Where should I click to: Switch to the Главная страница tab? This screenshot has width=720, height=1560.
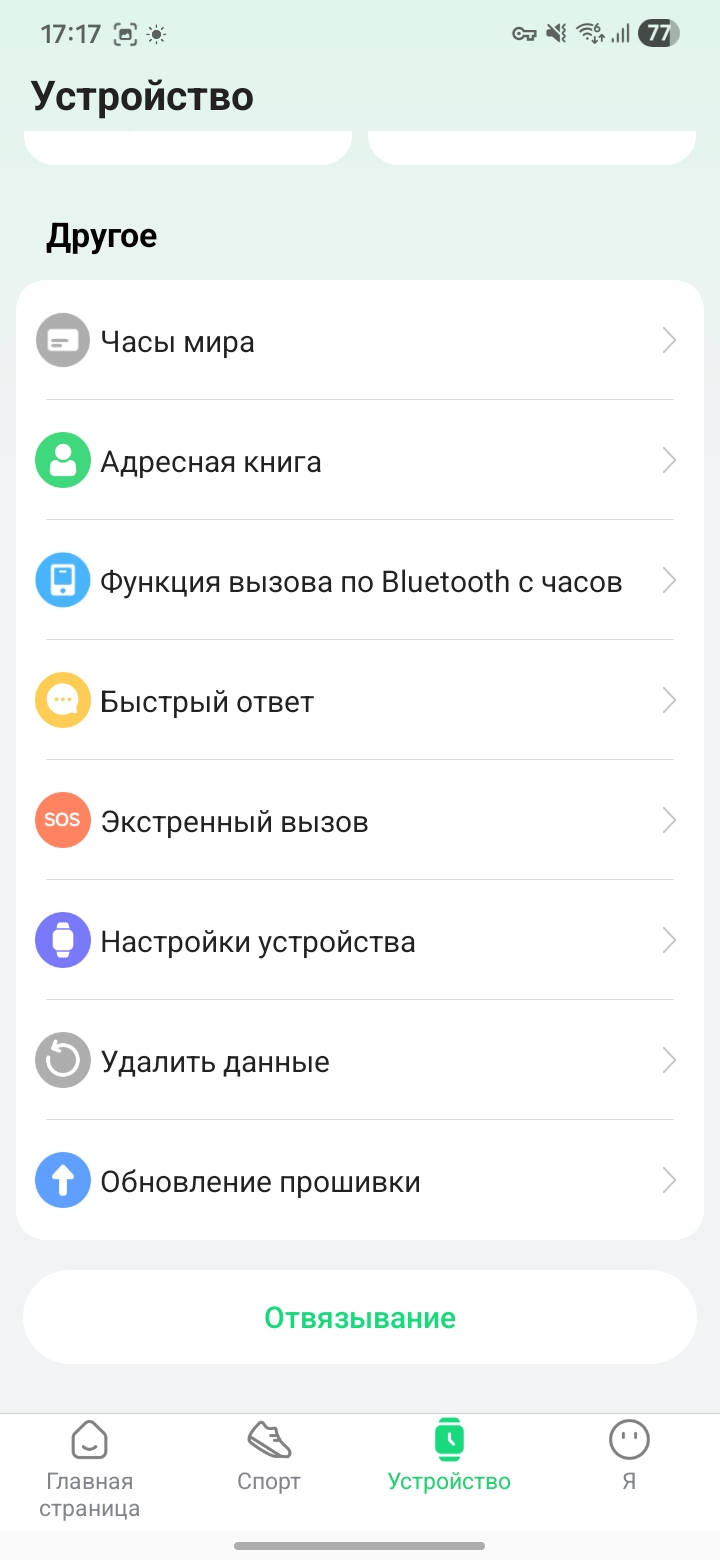point(89,1466)
